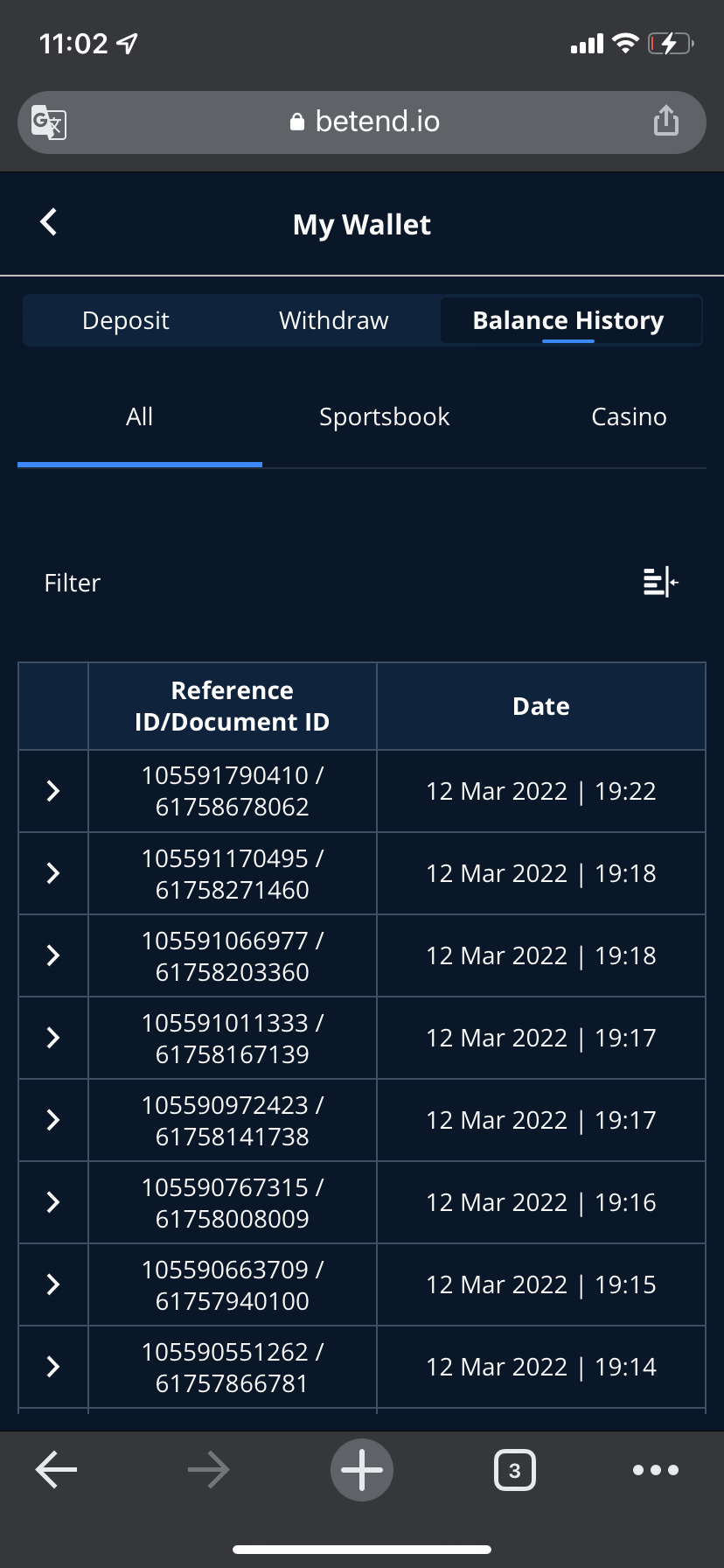Open the filter collapse icon
Image resolution: width=724 pixels, height=1568 pixels.
(661, 582)
